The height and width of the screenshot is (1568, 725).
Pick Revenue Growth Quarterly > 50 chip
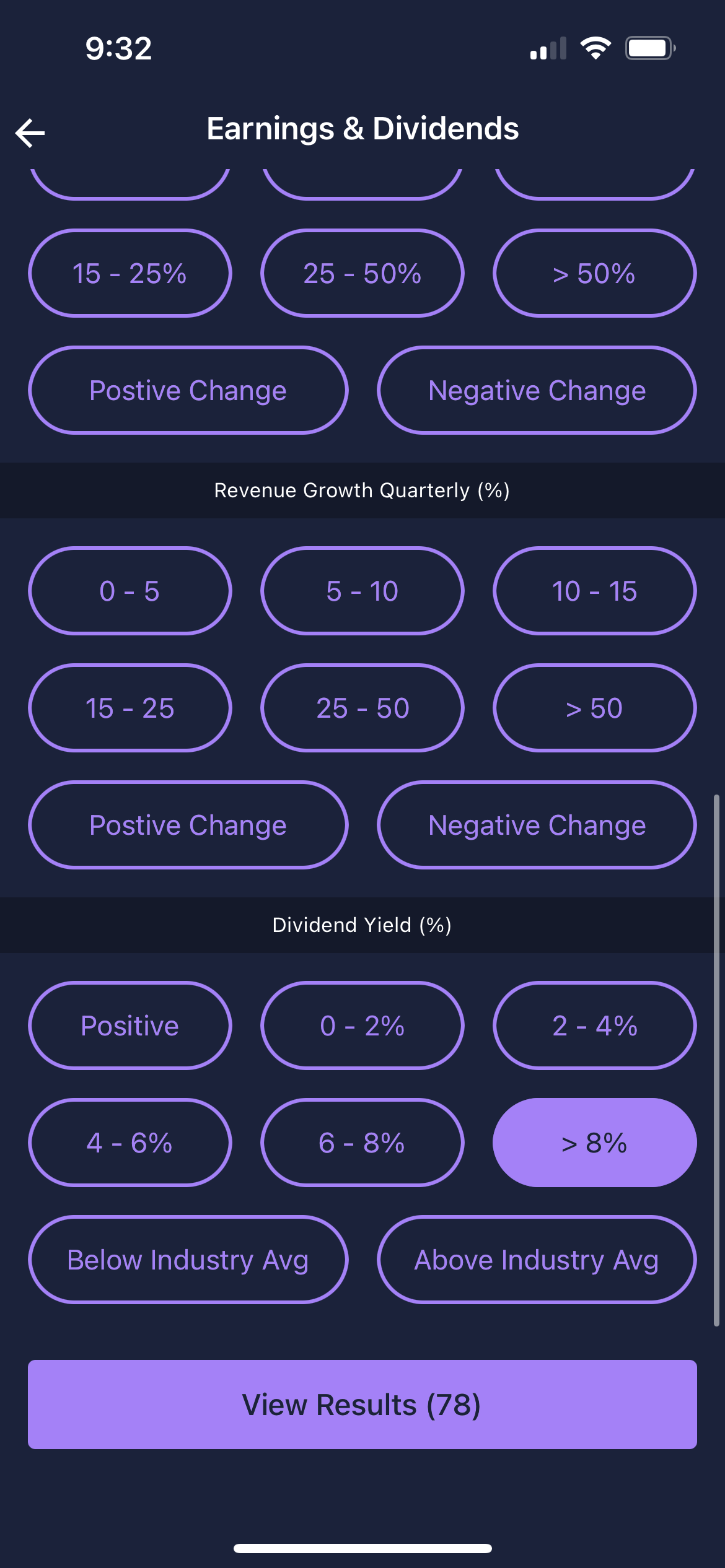[x=595, y=708]
